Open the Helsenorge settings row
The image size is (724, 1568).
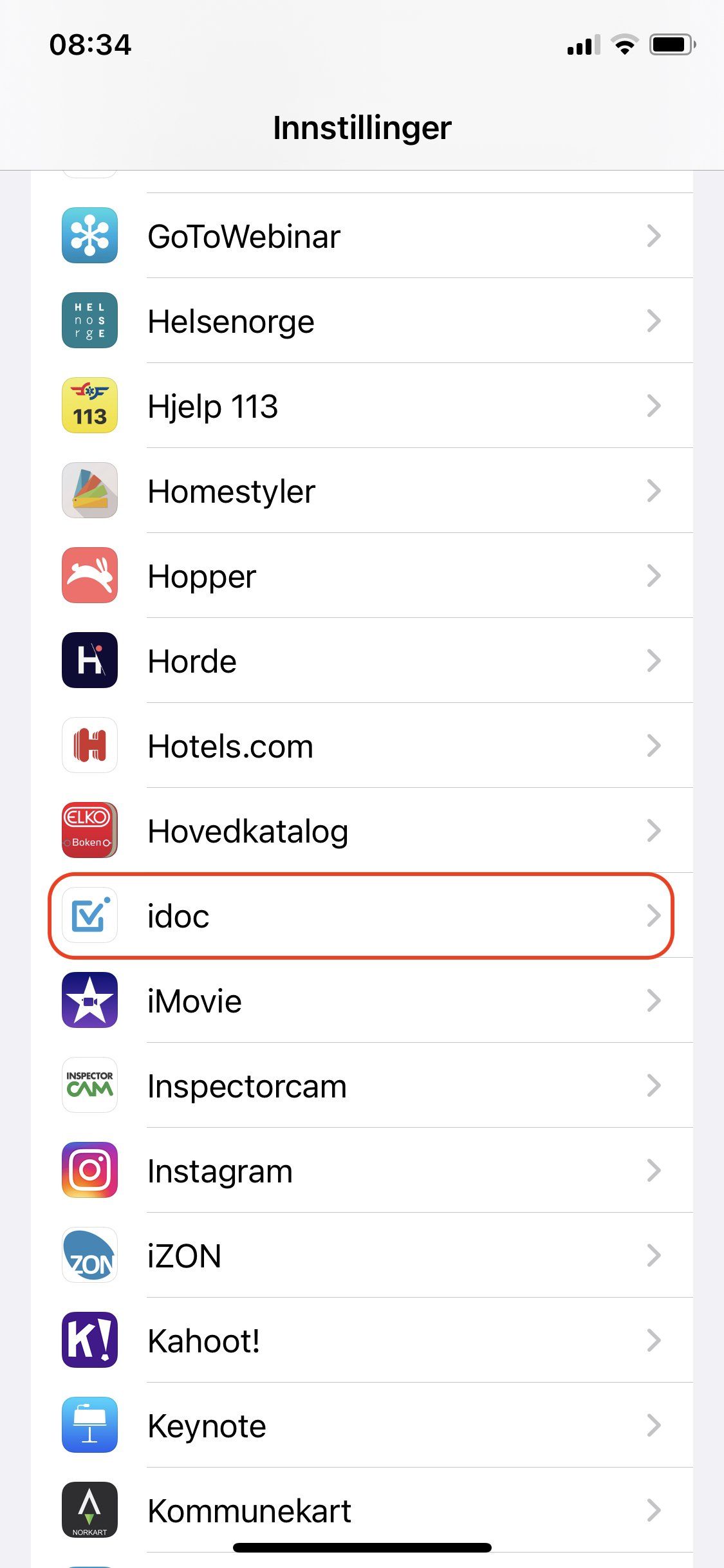[362, 321]
